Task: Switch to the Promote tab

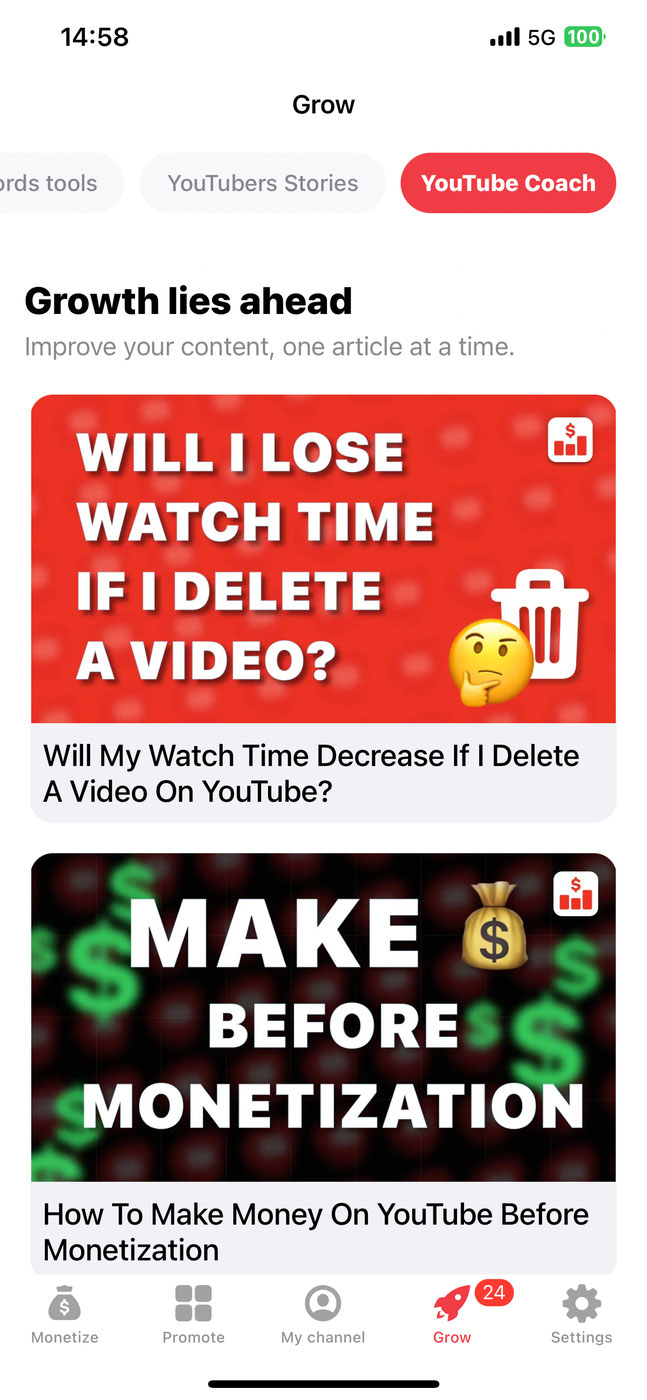Action: pos(193,1314)
